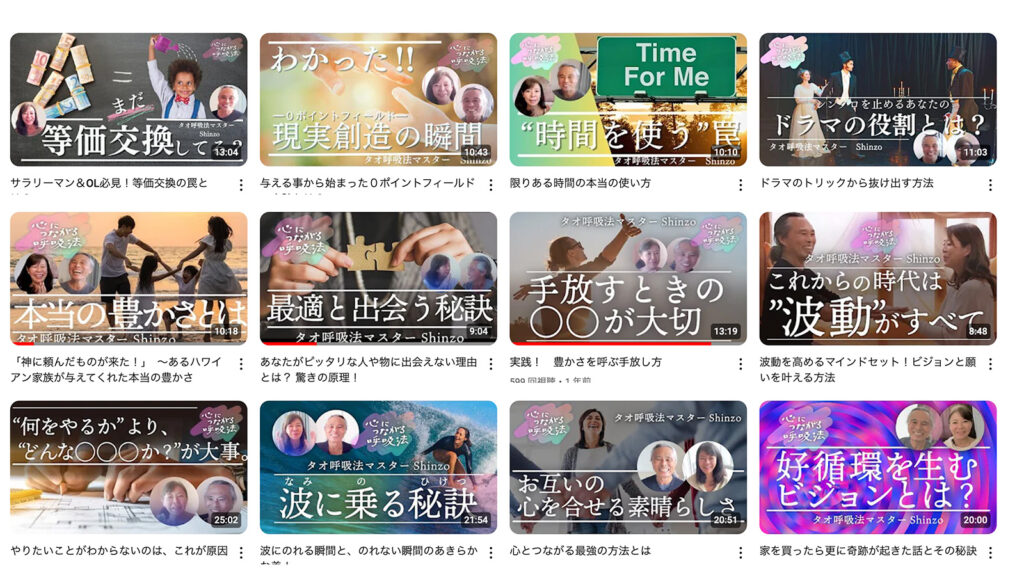Viewport: 1024px width, 576px height.
Task: Open the menu for 与える事から始まった0ポイントフィールド
Action: pyautogui.click(x=491, y=185)
